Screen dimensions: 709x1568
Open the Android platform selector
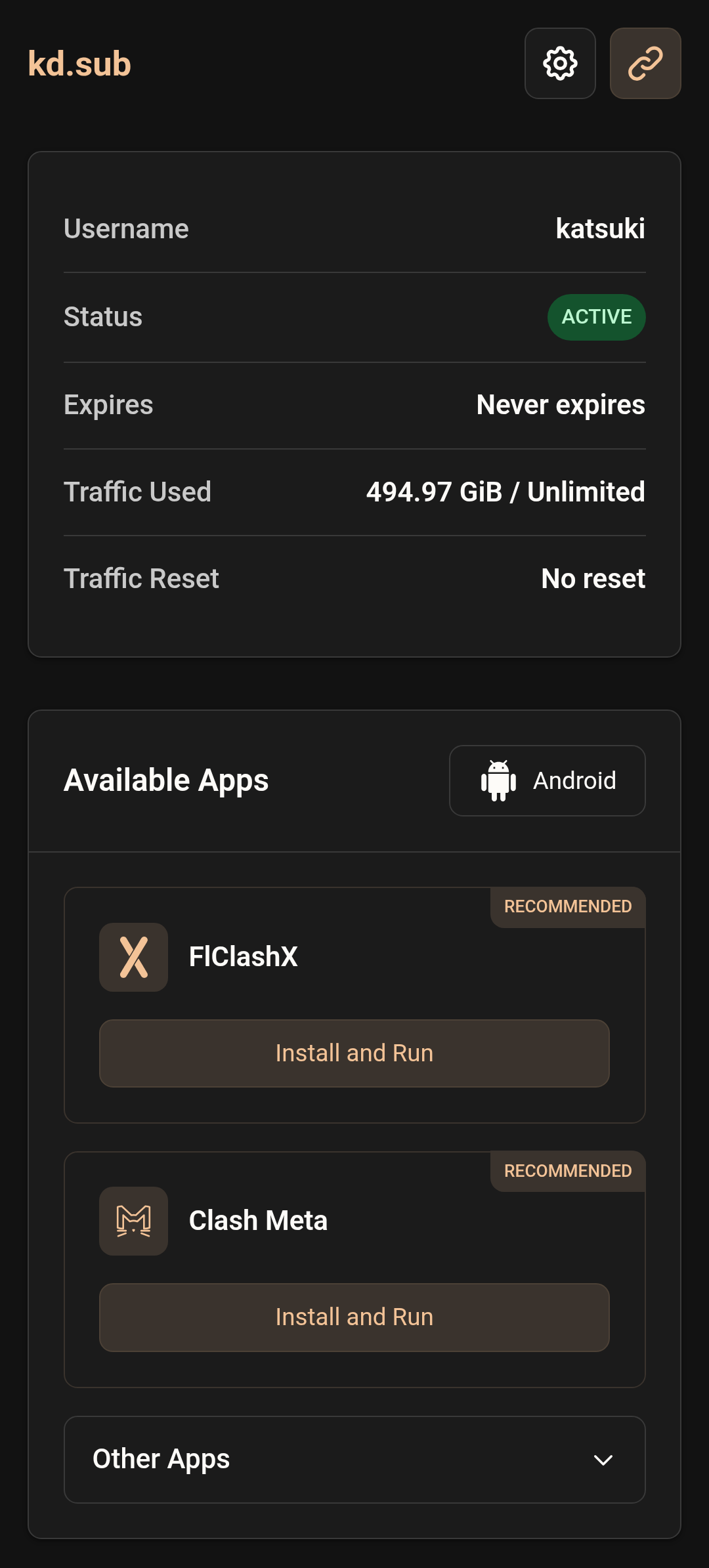point(547,780)
